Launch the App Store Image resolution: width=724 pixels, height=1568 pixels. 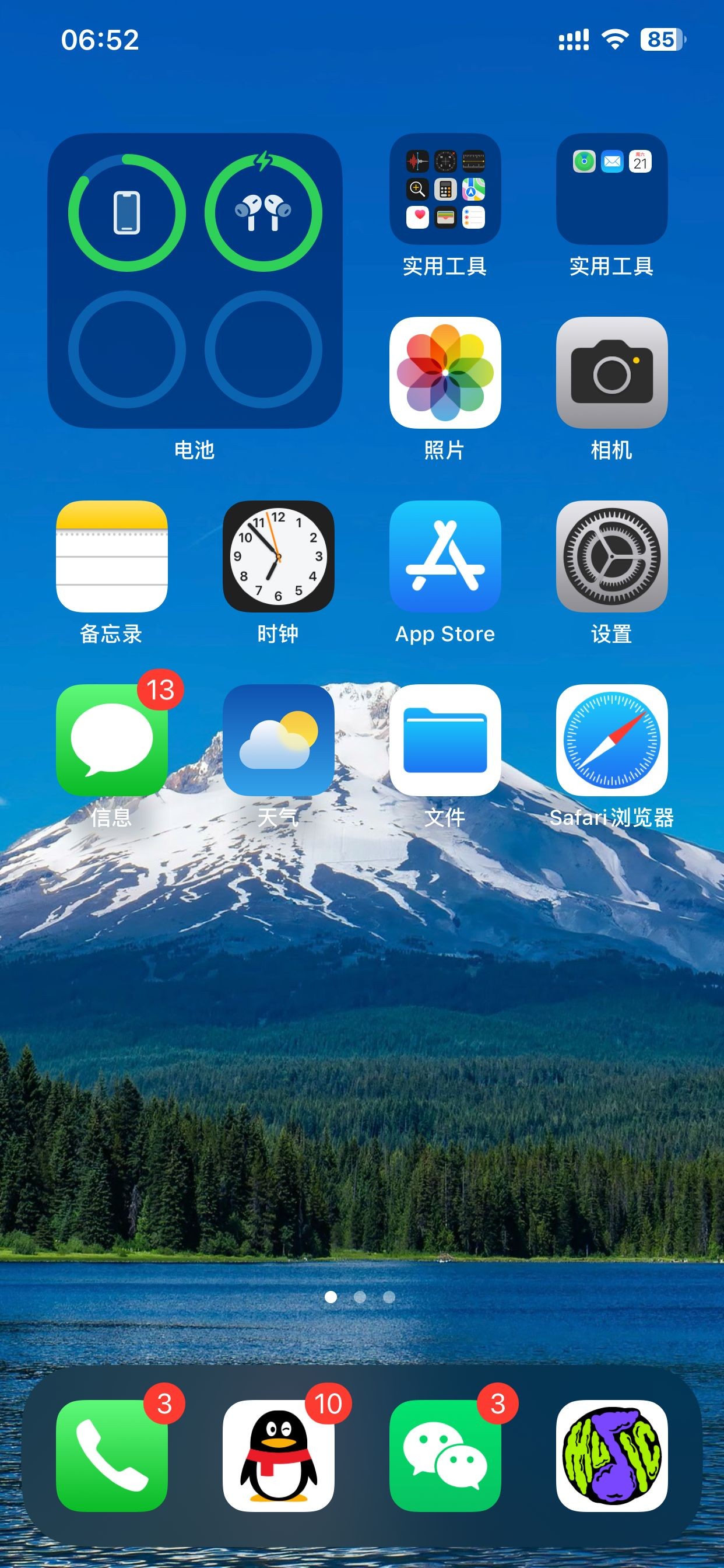(445, 556)
